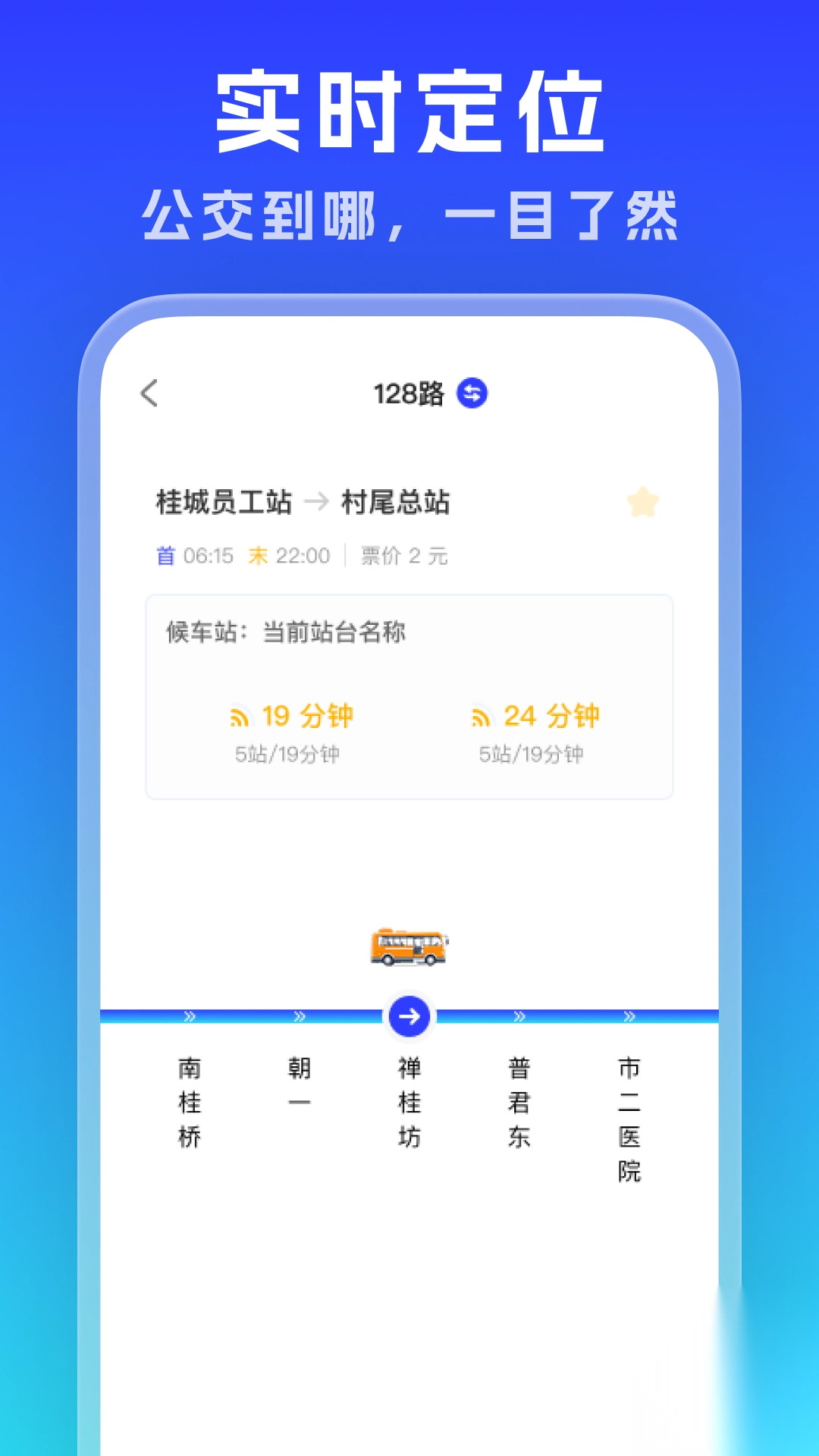Image resolution: width=819 pixels, height=1456 pixels.
Task: Tap the 末 last-bus time badge
Action: [258, 555]
